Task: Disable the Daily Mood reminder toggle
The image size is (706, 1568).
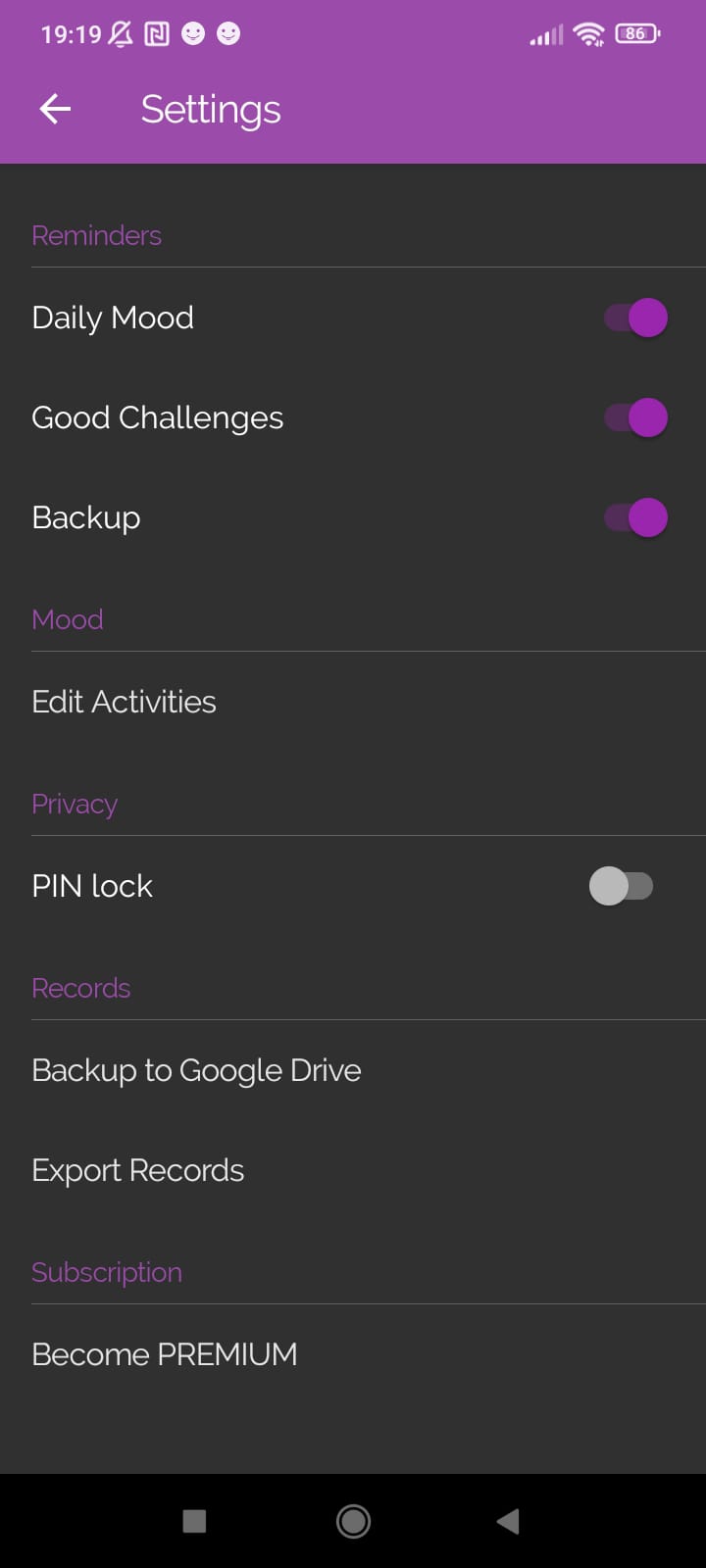Action: (x=634, y=318)
